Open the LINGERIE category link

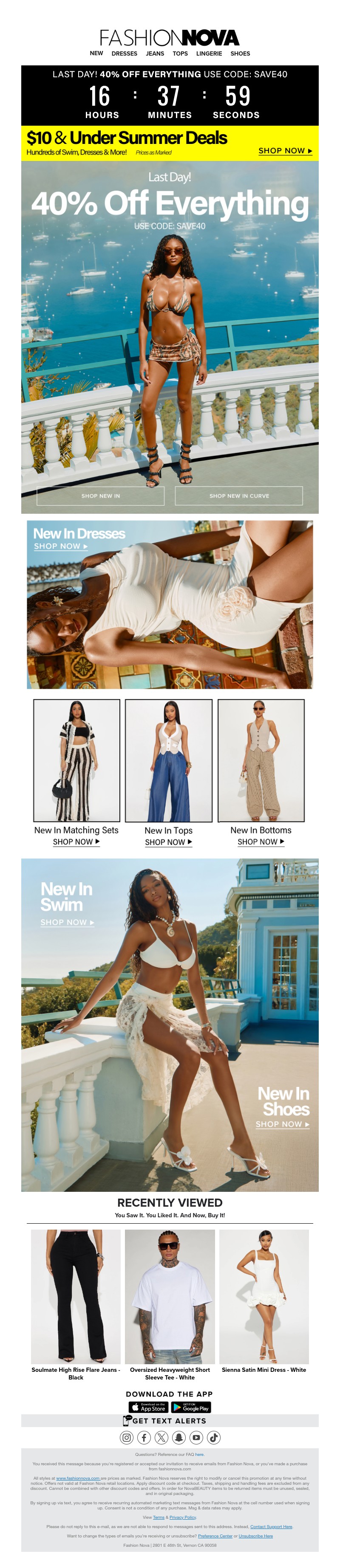pyautogui.click(x=209, y=53)
